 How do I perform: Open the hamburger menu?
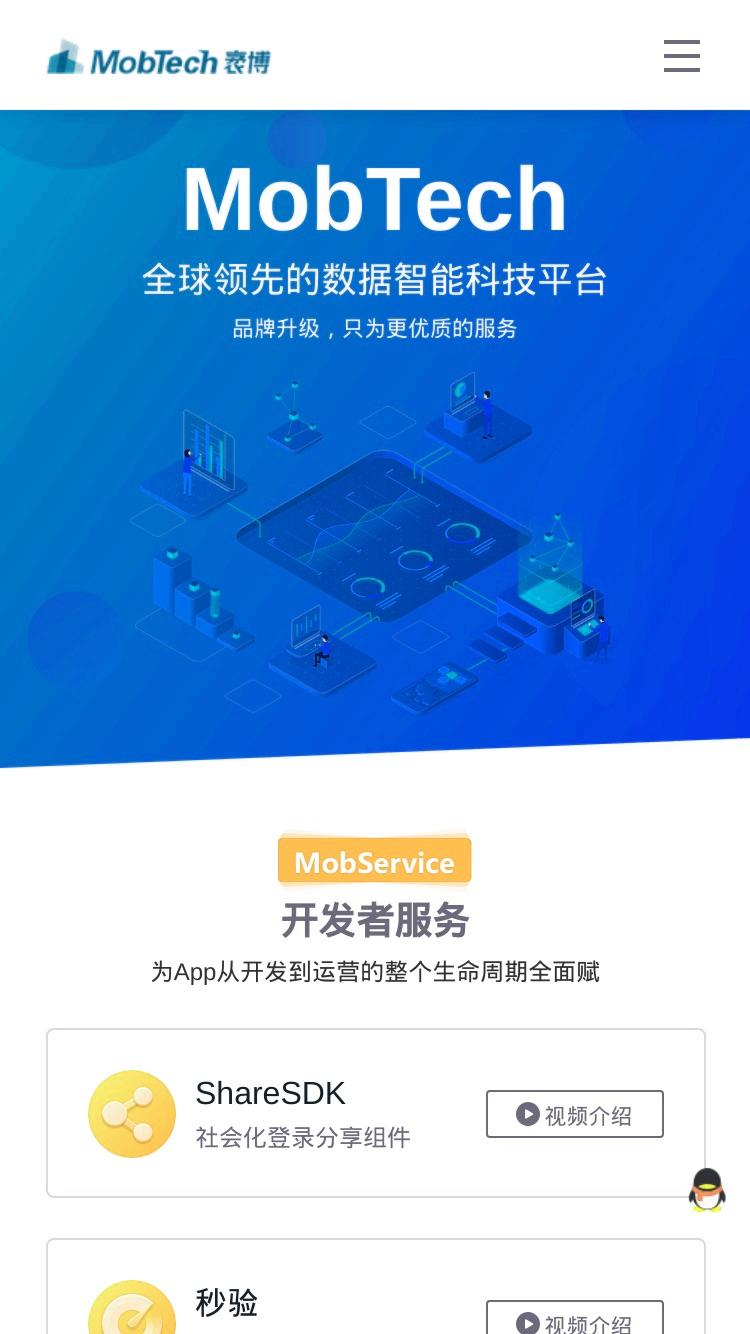pyautogui.click(x=682, y=56)
